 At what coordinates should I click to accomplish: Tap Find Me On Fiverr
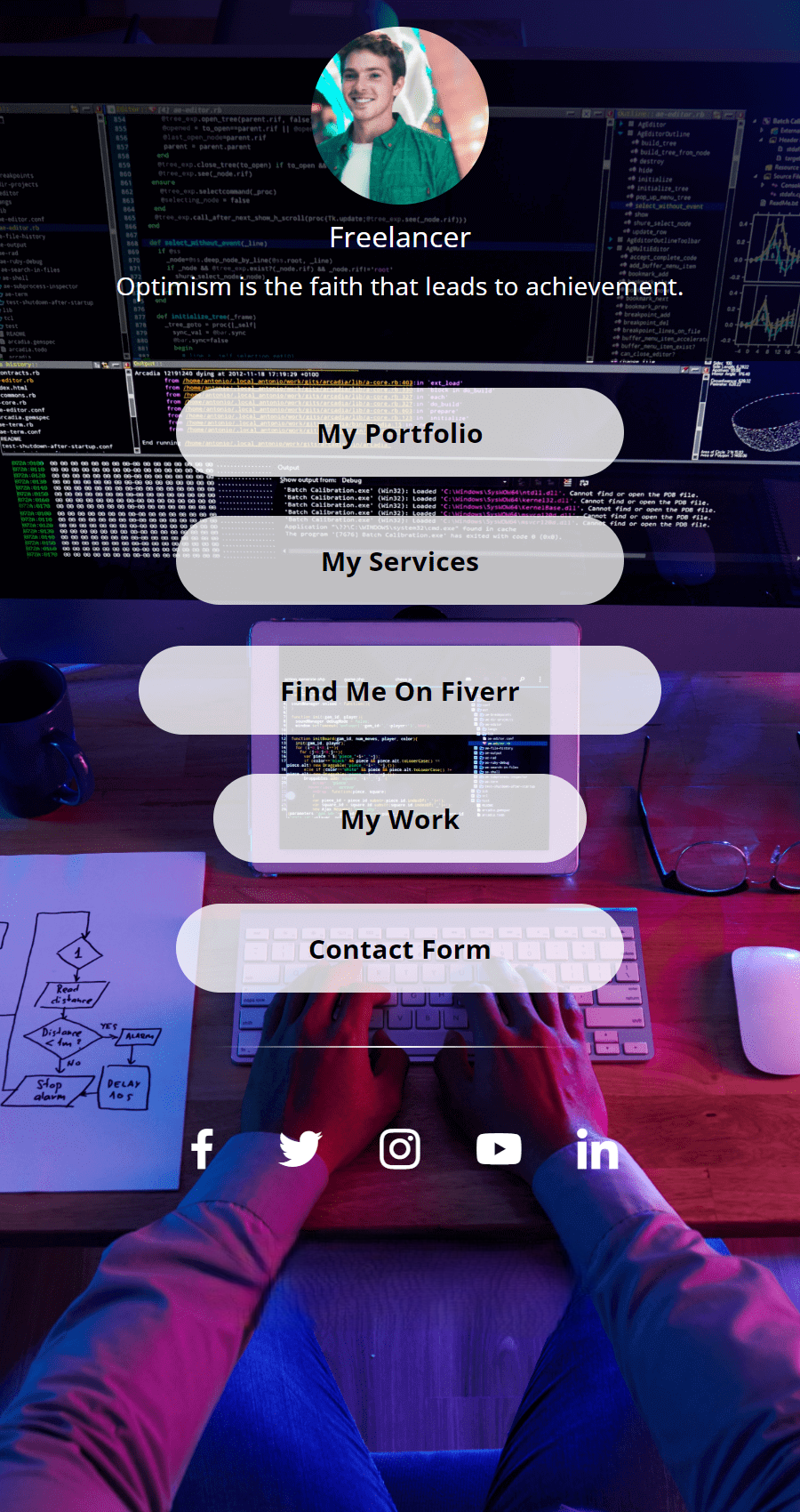[400, 691]
